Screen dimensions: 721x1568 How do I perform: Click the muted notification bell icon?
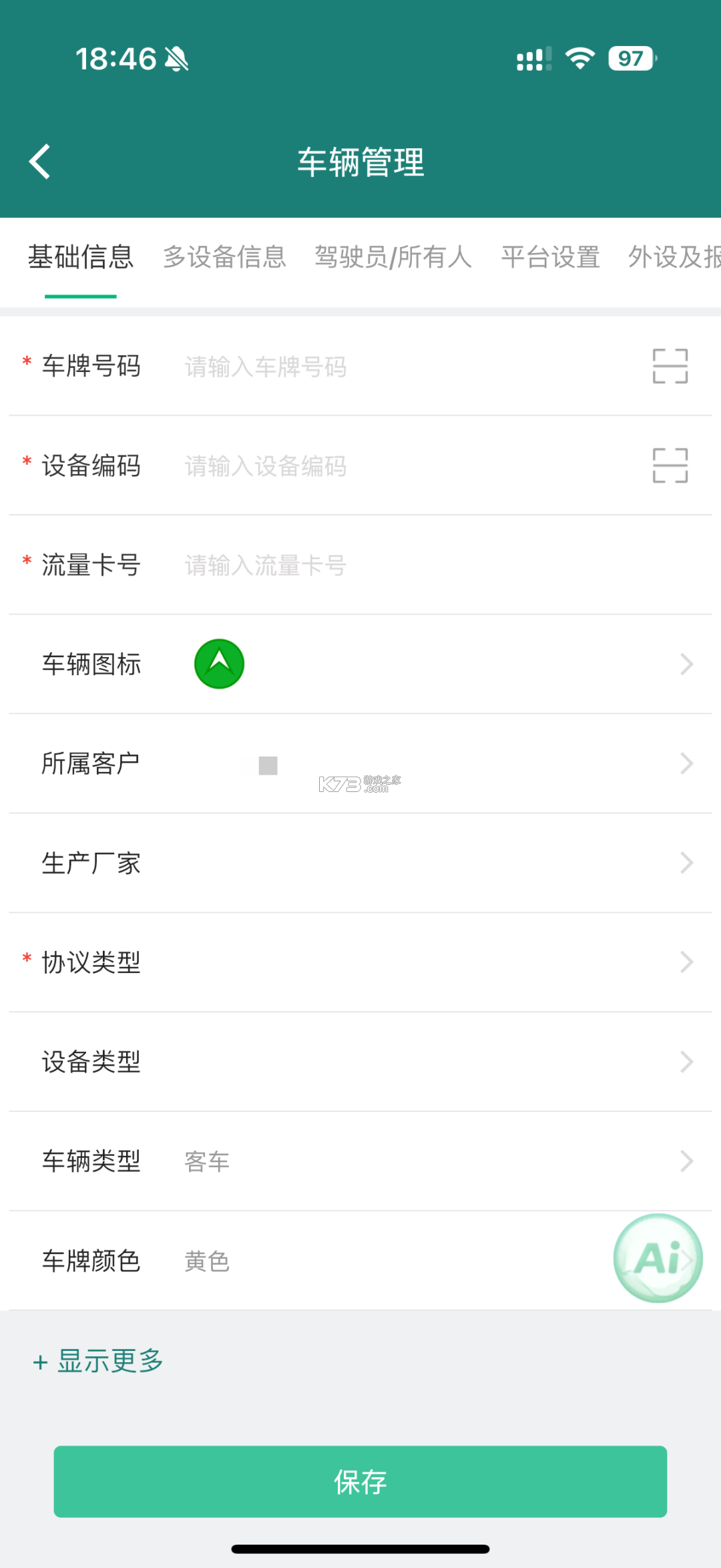(178, 59)
